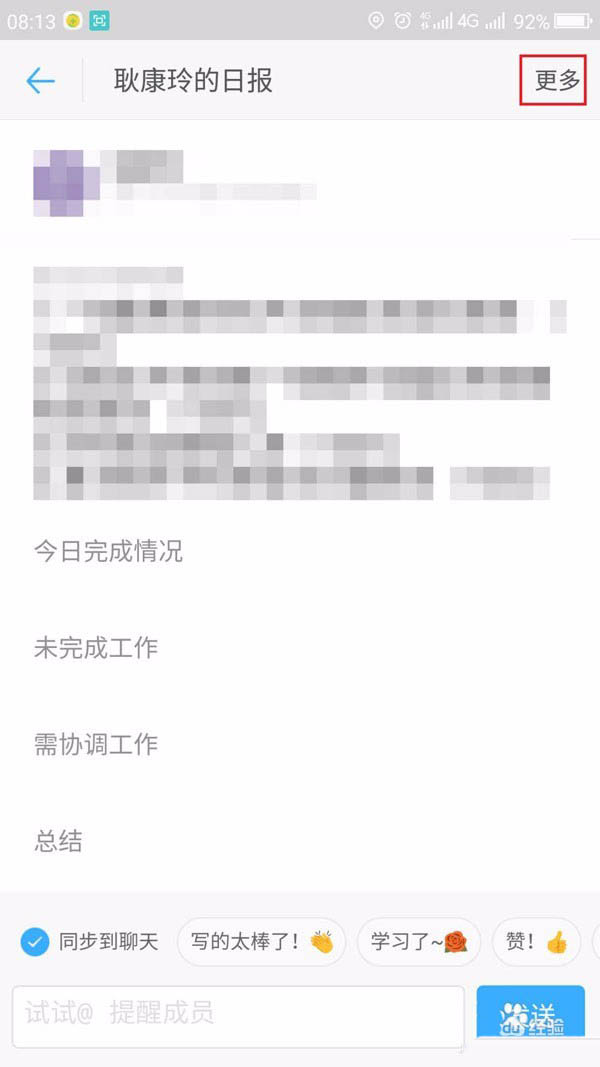The height and width of the screenshot is (1067, 600).
Task: Select the 学习了~ quick reply chip
Action: 418,941
